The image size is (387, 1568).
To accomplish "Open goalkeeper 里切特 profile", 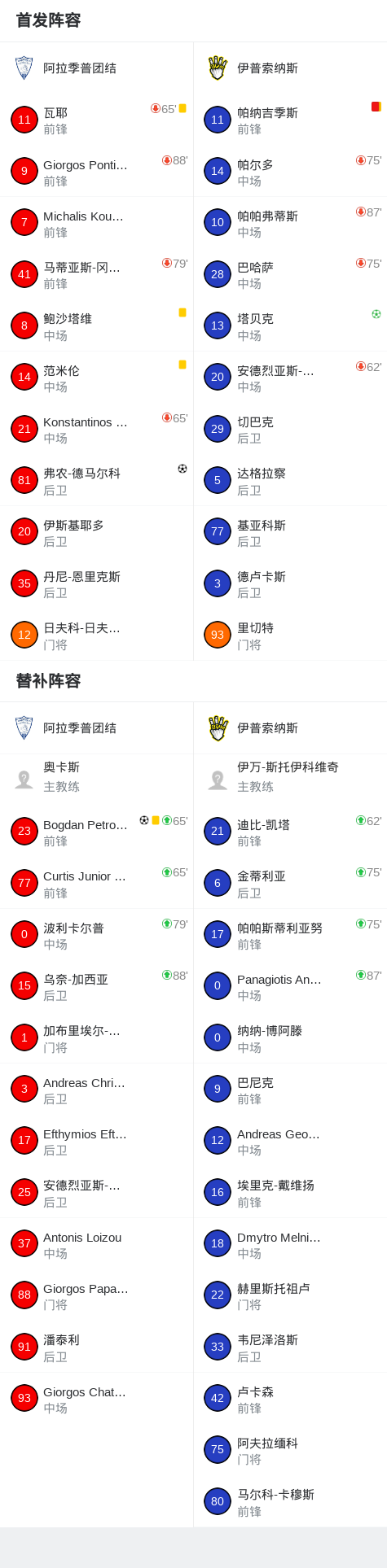I will [290, 635].
